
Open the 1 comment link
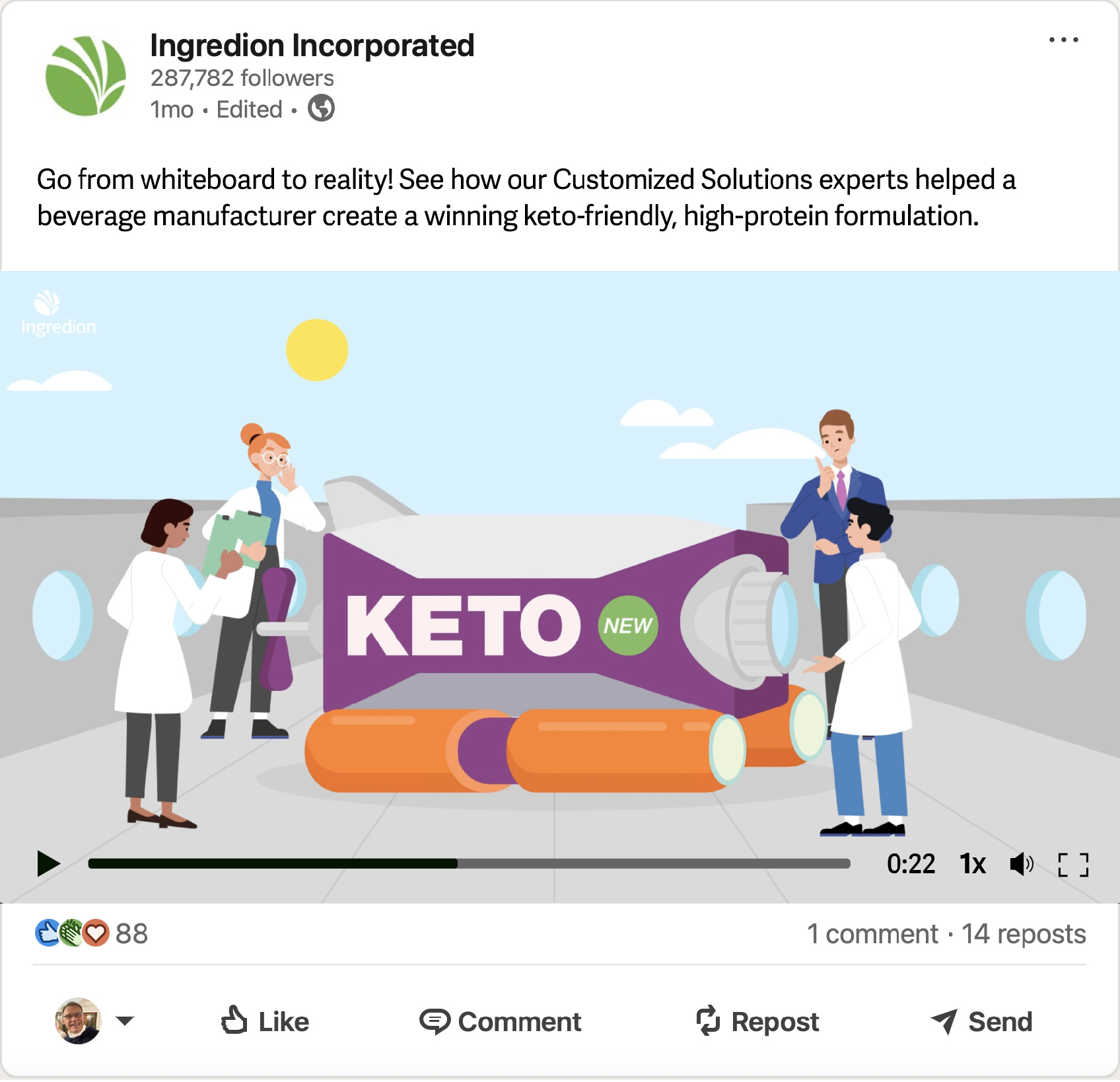pyautogui.click(x=872, y=934)
